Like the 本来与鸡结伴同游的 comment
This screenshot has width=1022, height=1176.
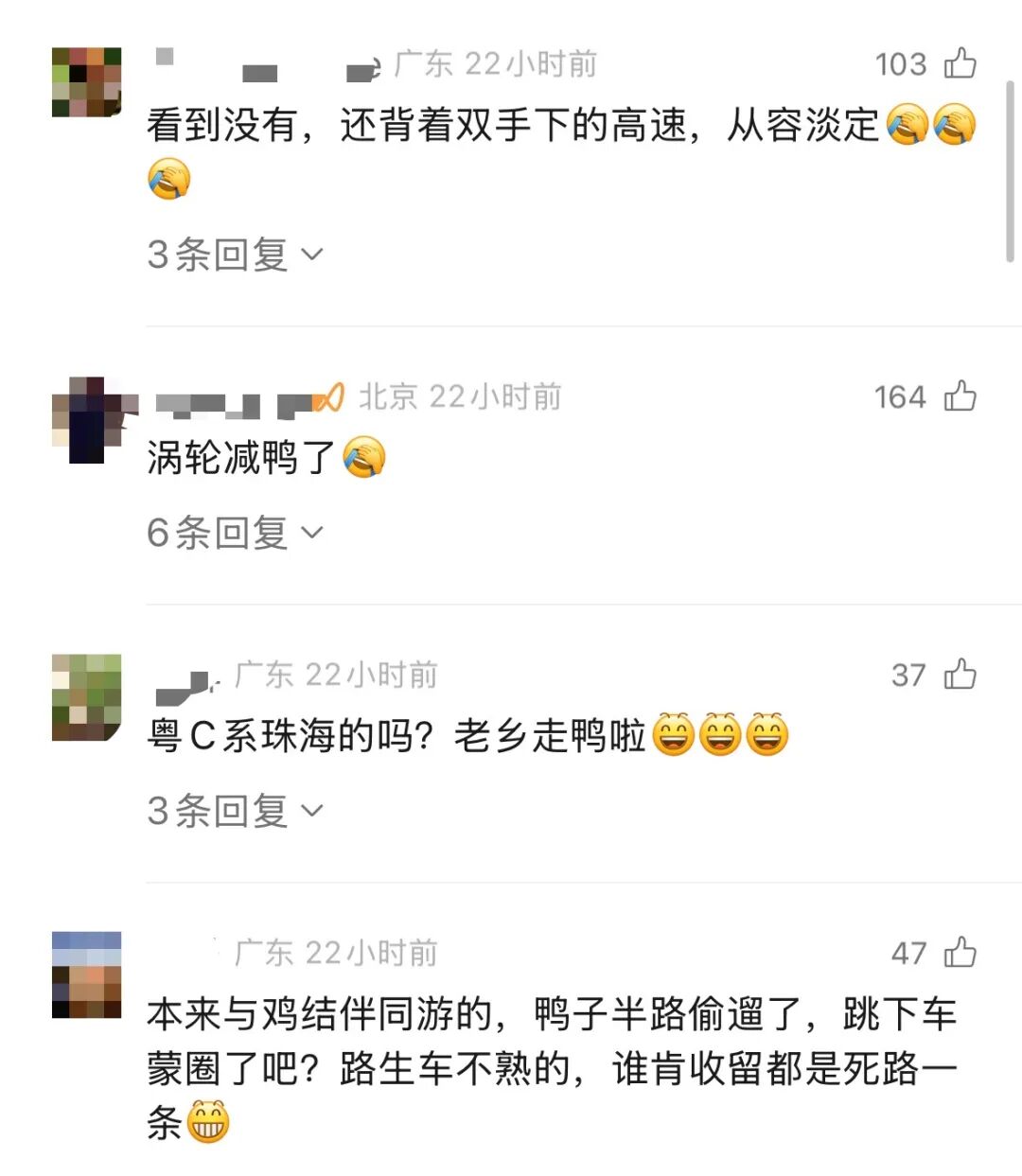(960, 952)
